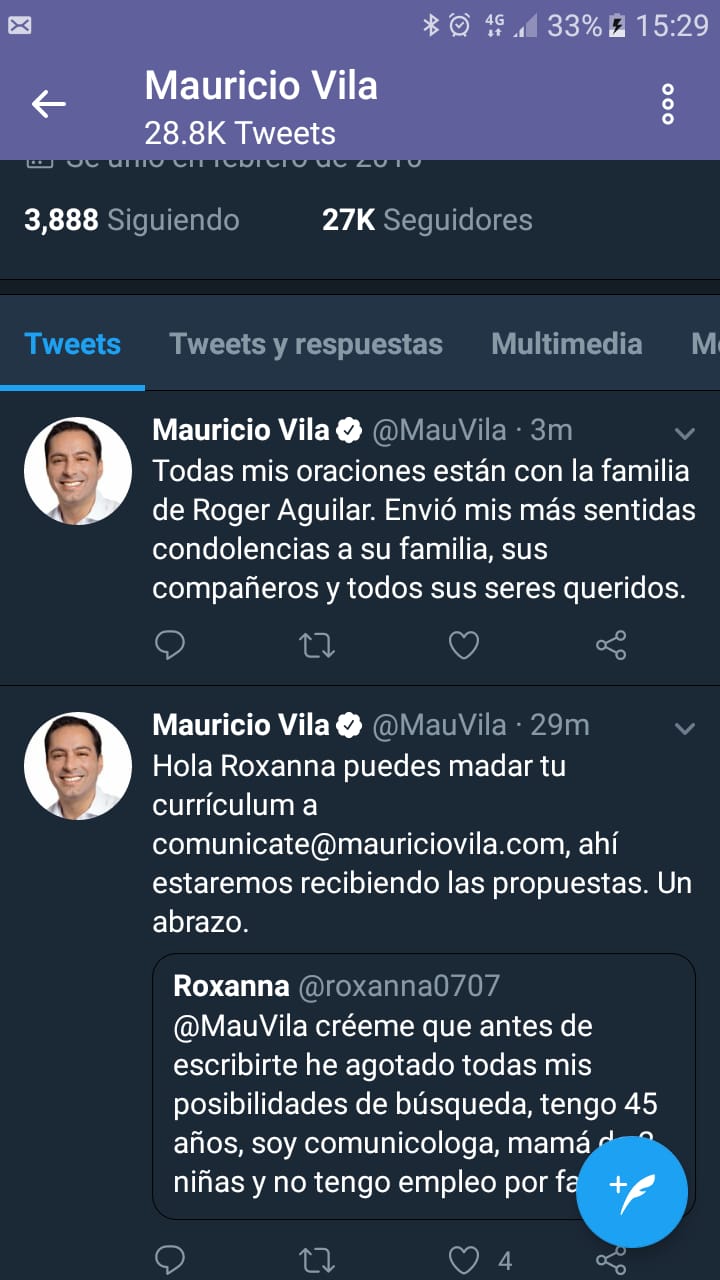The image size is (720, 1280).
Task: Reply to the Roger Aguilar condolences tweet
Action: click(170, 646)
